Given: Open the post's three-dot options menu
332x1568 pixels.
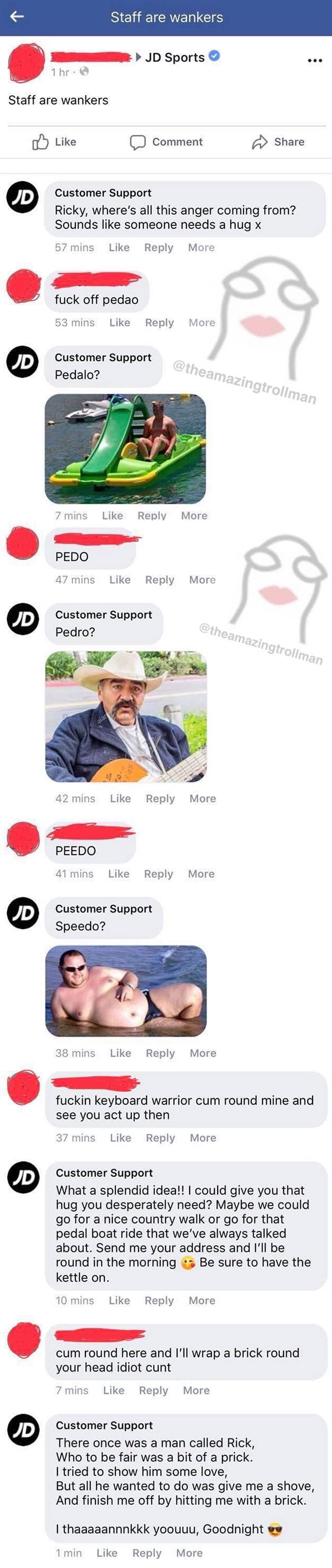Looking at the screenshot, I should click(314, 60).
